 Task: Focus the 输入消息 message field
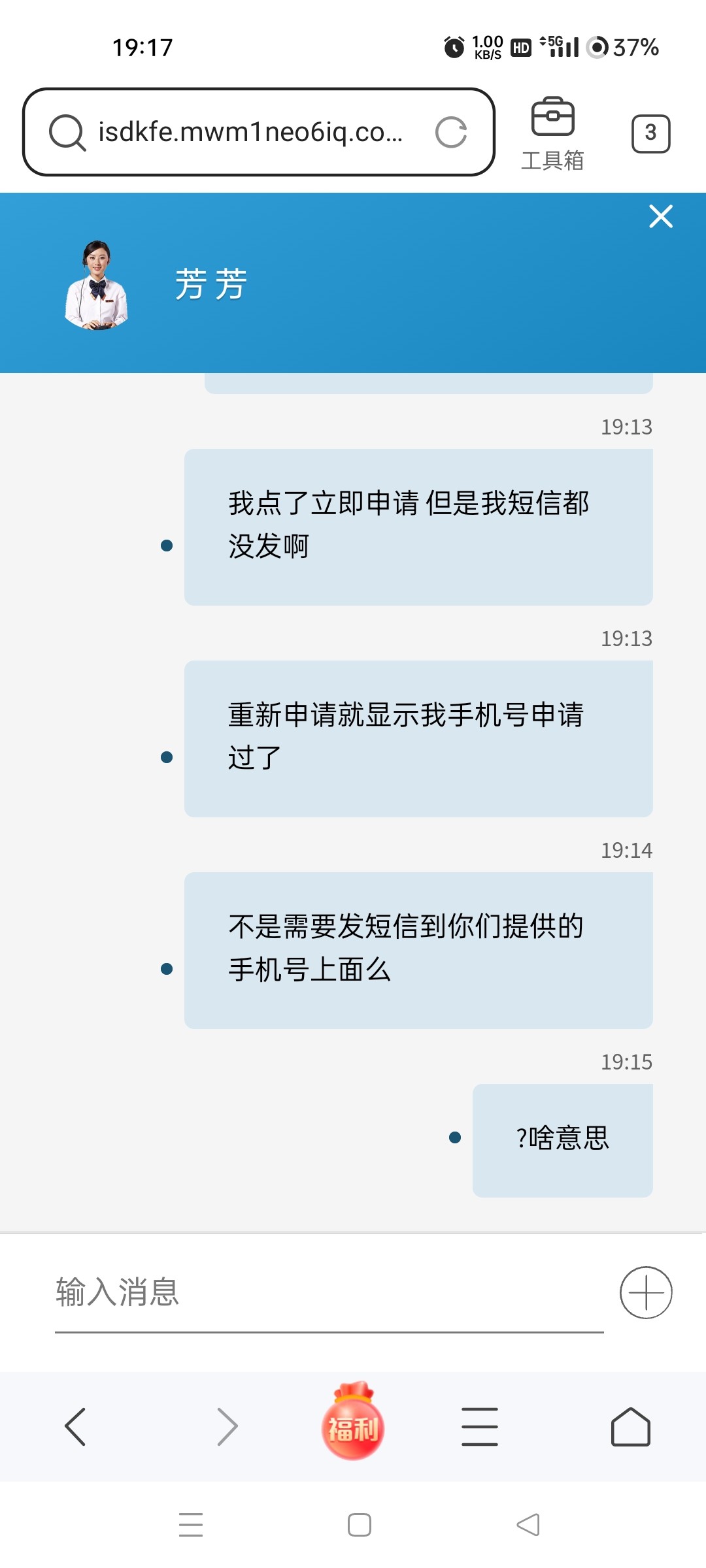(x=327, y=1292)
